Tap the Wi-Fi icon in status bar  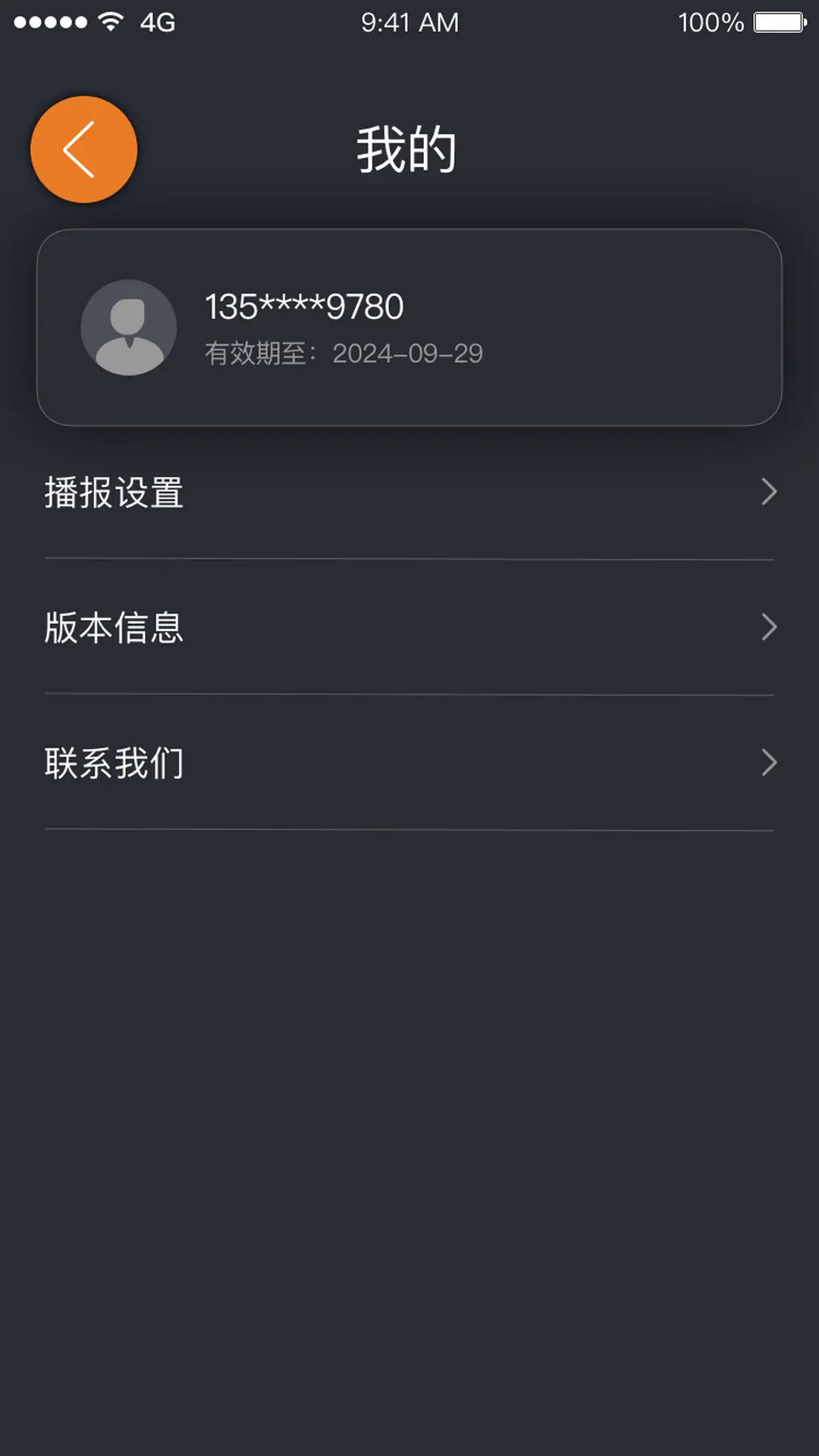pos(110,22)
